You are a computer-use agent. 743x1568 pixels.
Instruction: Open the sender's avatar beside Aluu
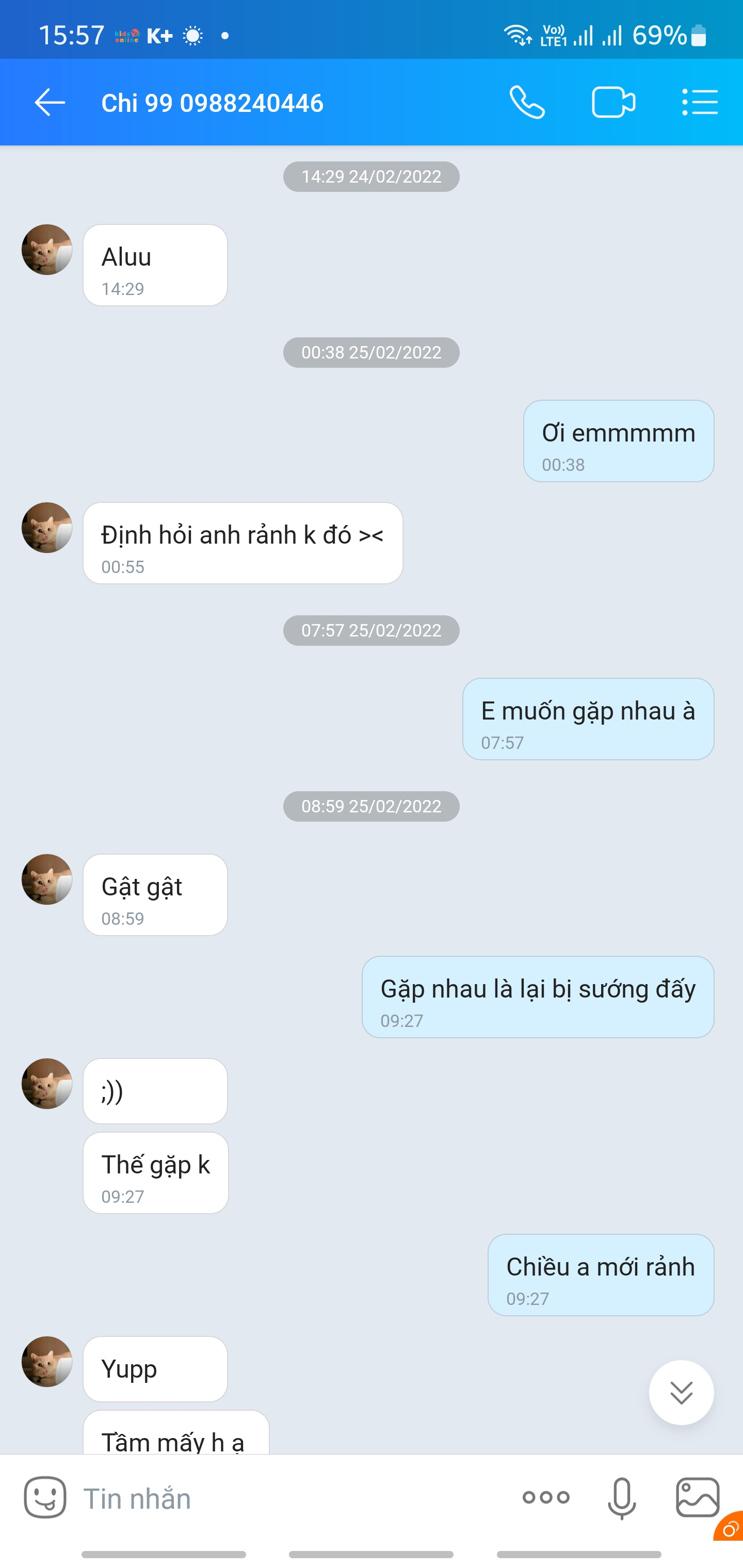(x=47, y=250)
